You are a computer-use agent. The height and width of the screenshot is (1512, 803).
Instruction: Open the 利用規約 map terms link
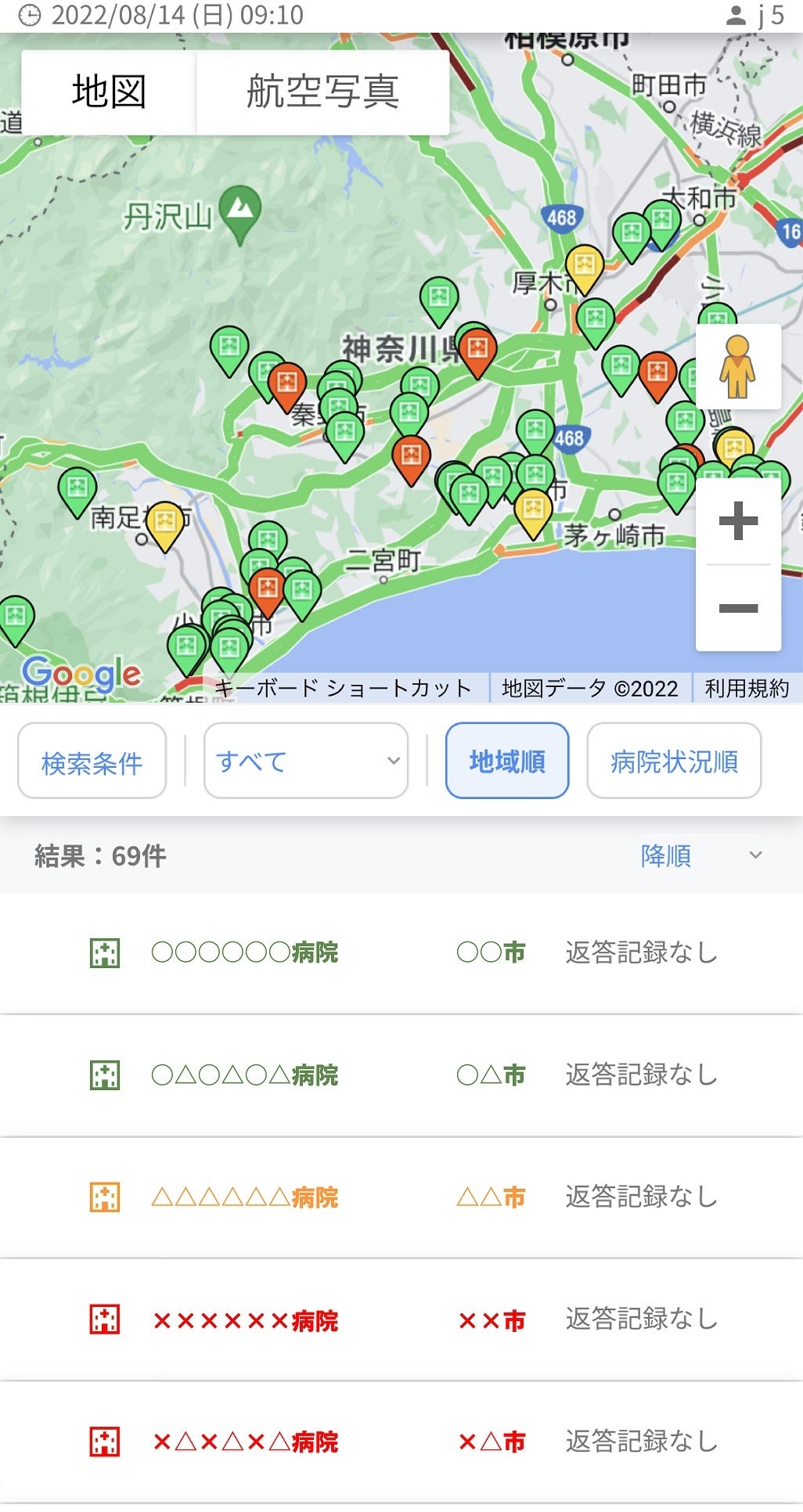coord(747,689)
